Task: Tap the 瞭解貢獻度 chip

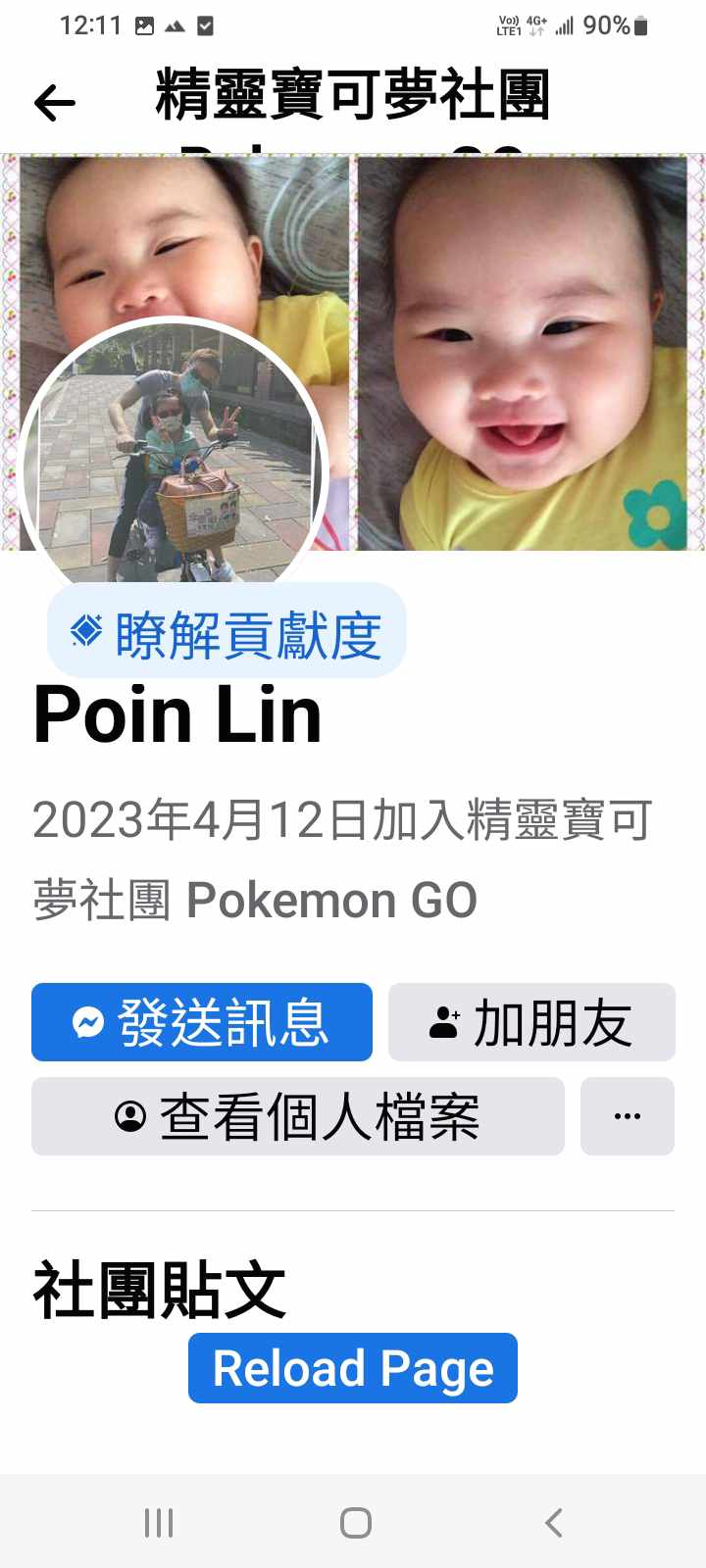Action: click(x=227, y=633)
